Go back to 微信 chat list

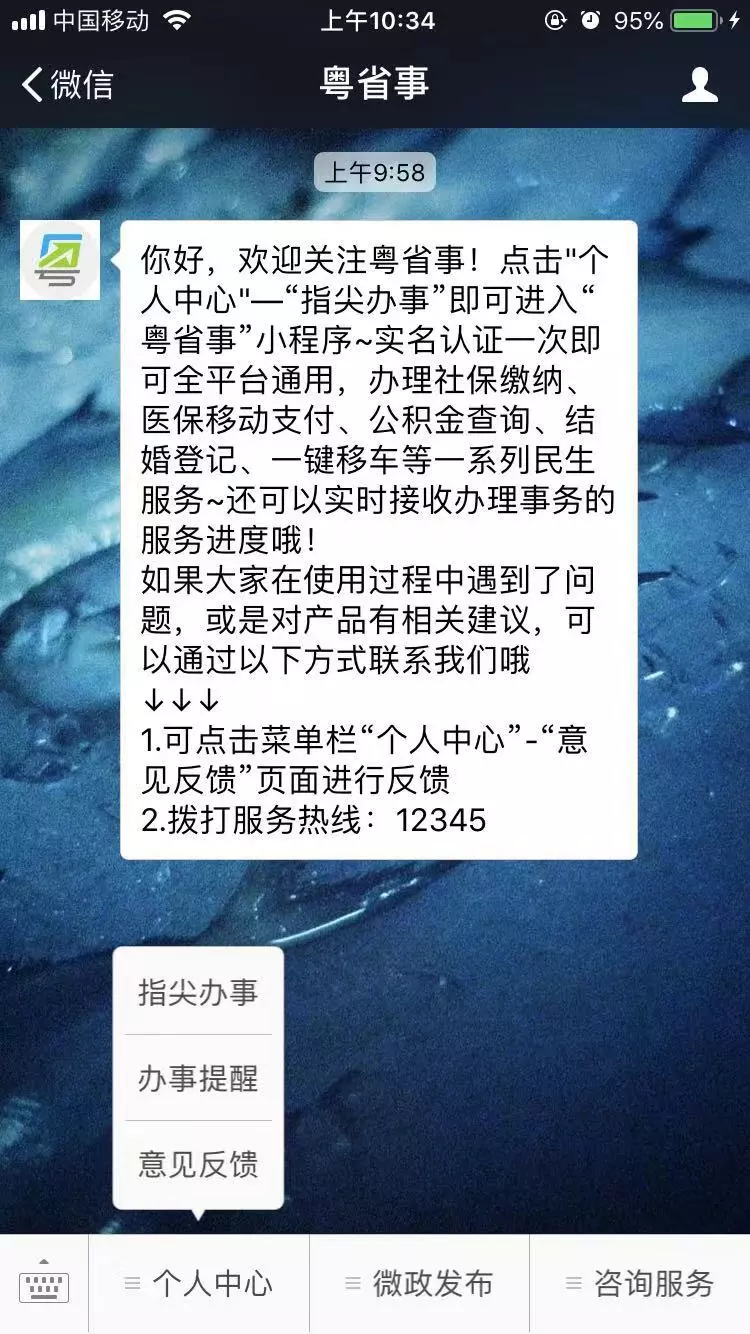[66, 84]
